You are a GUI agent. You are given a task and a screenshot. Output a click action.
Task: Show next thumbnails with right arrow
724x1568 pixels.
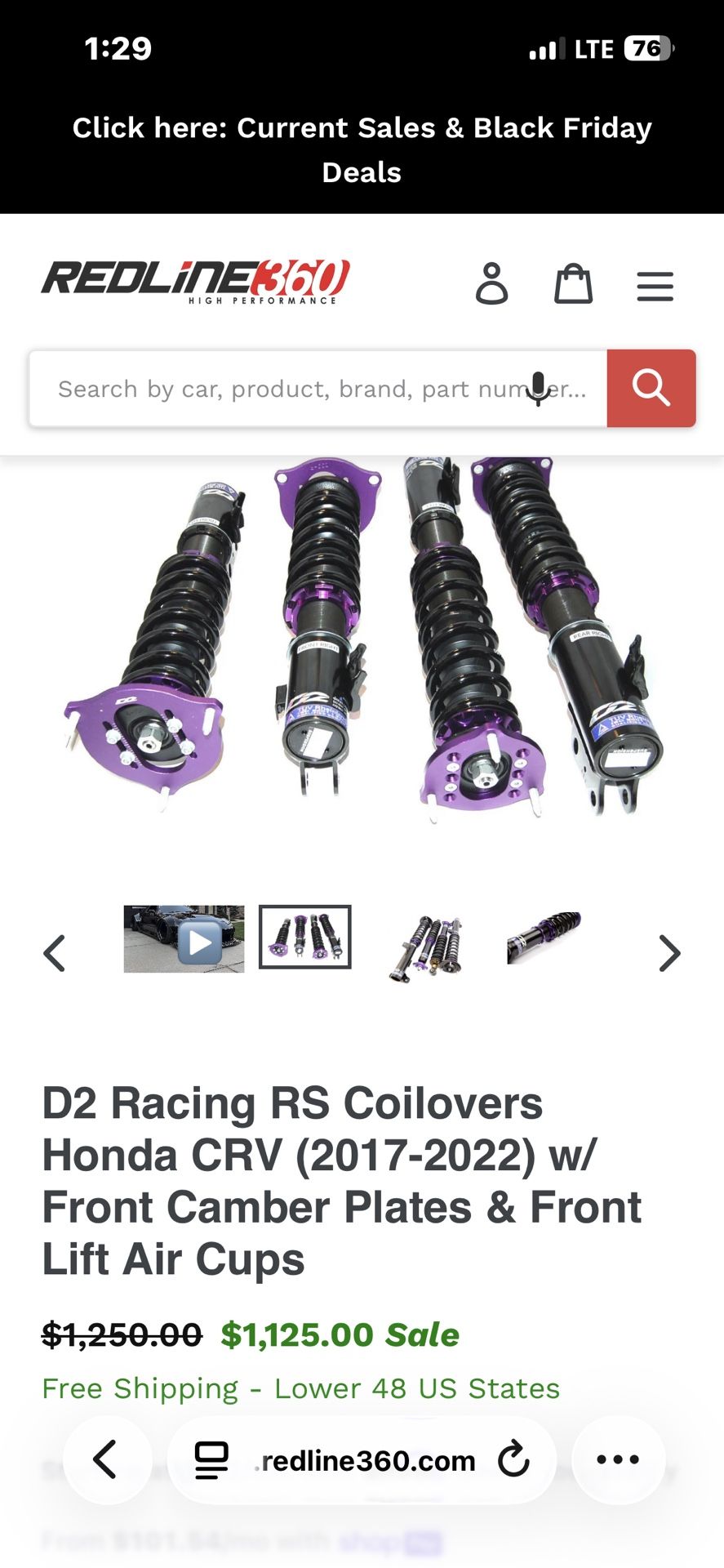pos(669,953)
